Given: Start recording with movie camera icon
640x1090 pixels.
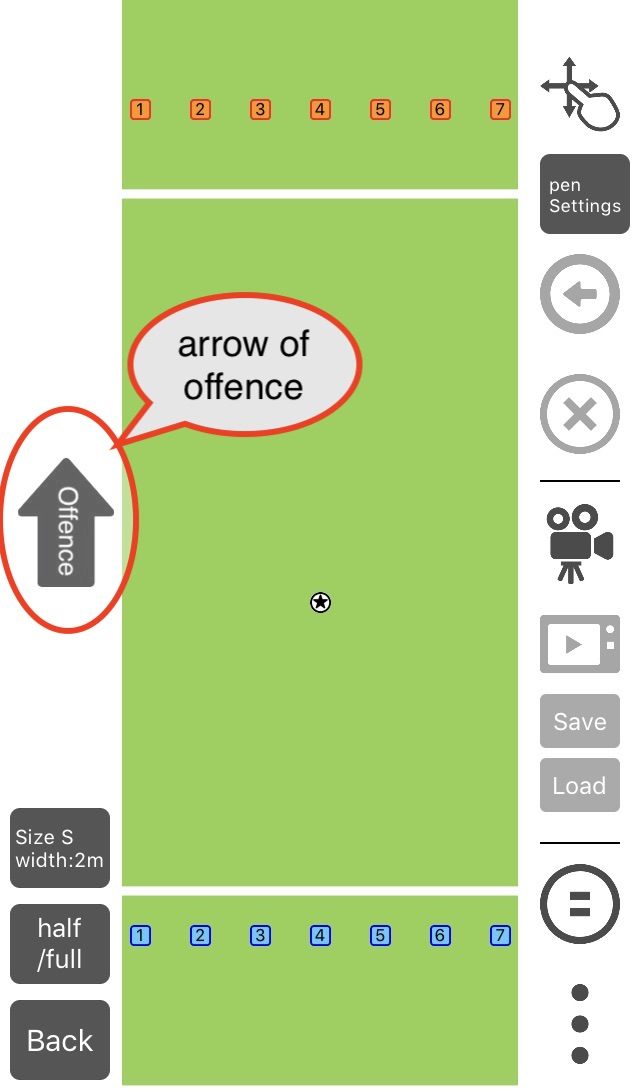Looking at the screenshot, I should point(580,544).
